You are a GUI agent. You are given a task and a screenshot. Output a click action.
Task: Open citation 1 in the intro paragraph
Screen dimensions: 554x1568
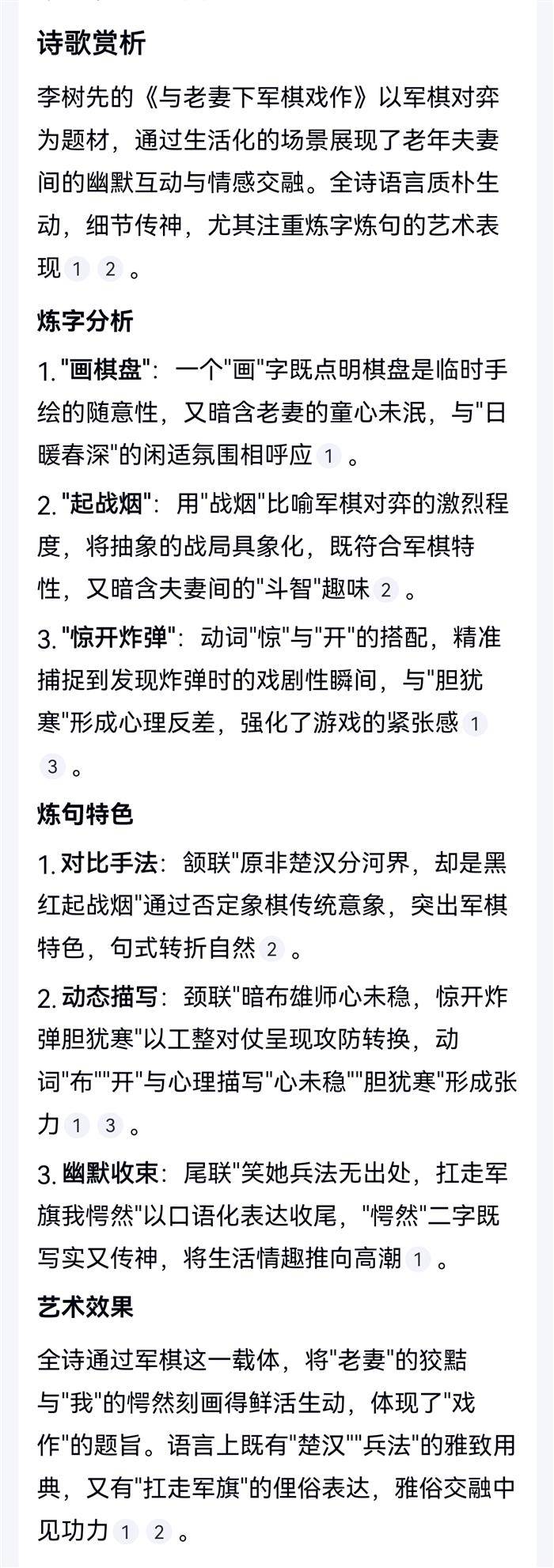click(x=77, y=269)
